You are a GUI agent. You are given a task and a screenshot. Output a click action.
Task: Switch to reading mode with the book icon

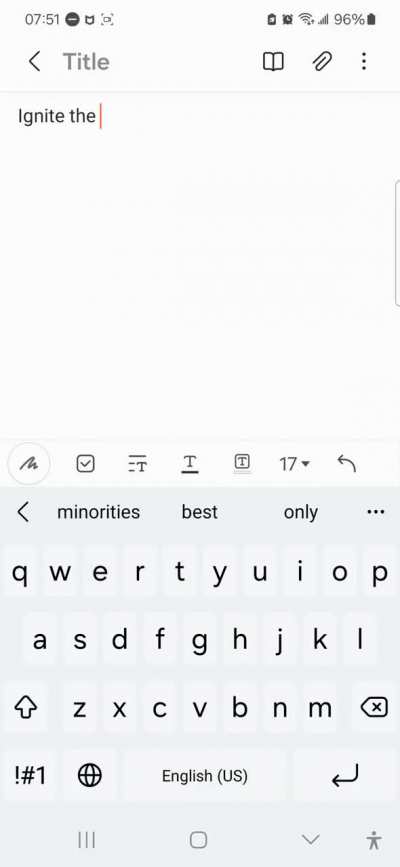[273, 61]
